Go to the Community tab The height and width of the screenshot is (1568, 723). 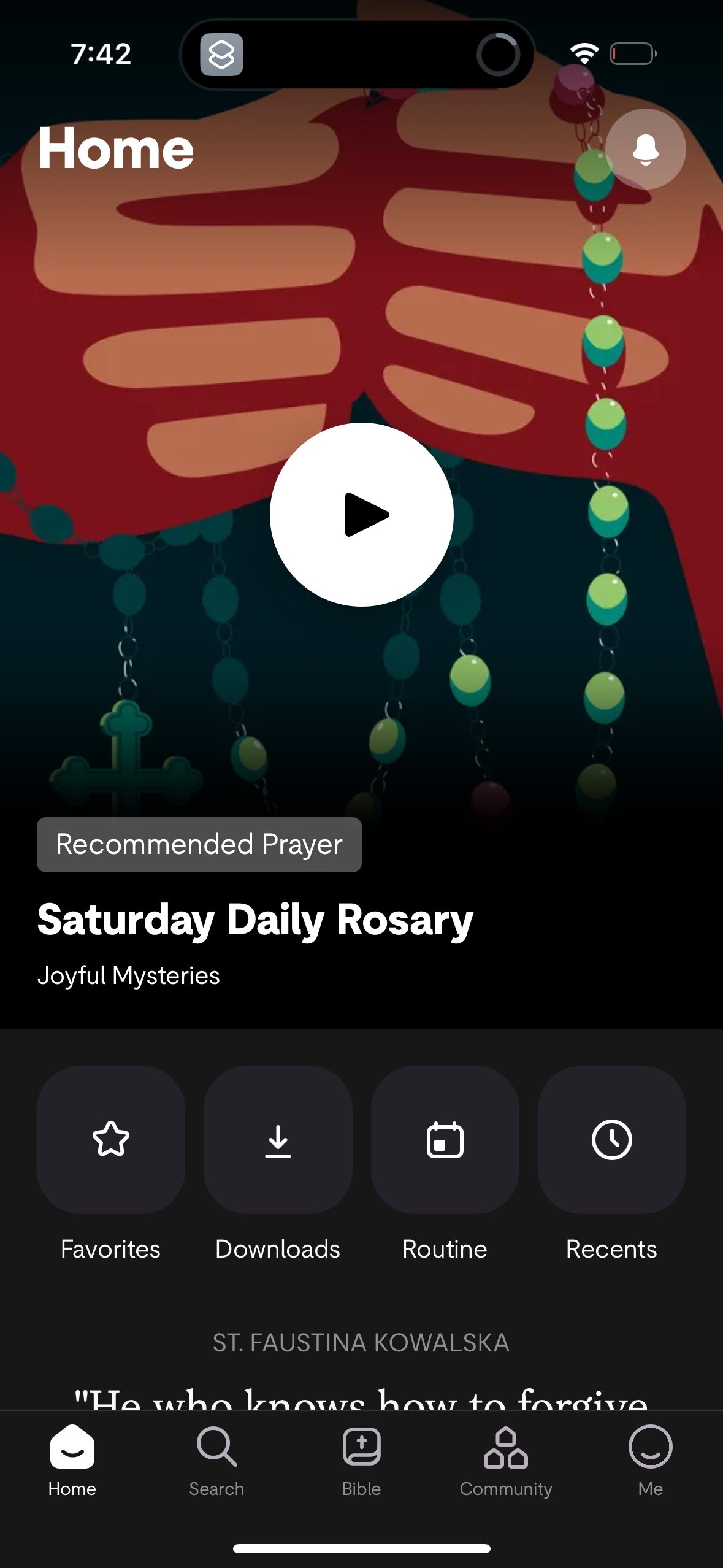pyautogui.click(x=506, y=1460)
